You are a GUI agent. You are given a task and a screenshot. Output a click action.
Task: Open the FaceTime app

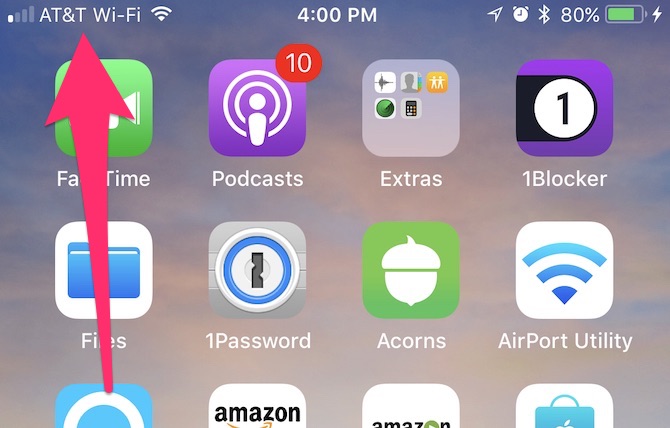point(104,109)
